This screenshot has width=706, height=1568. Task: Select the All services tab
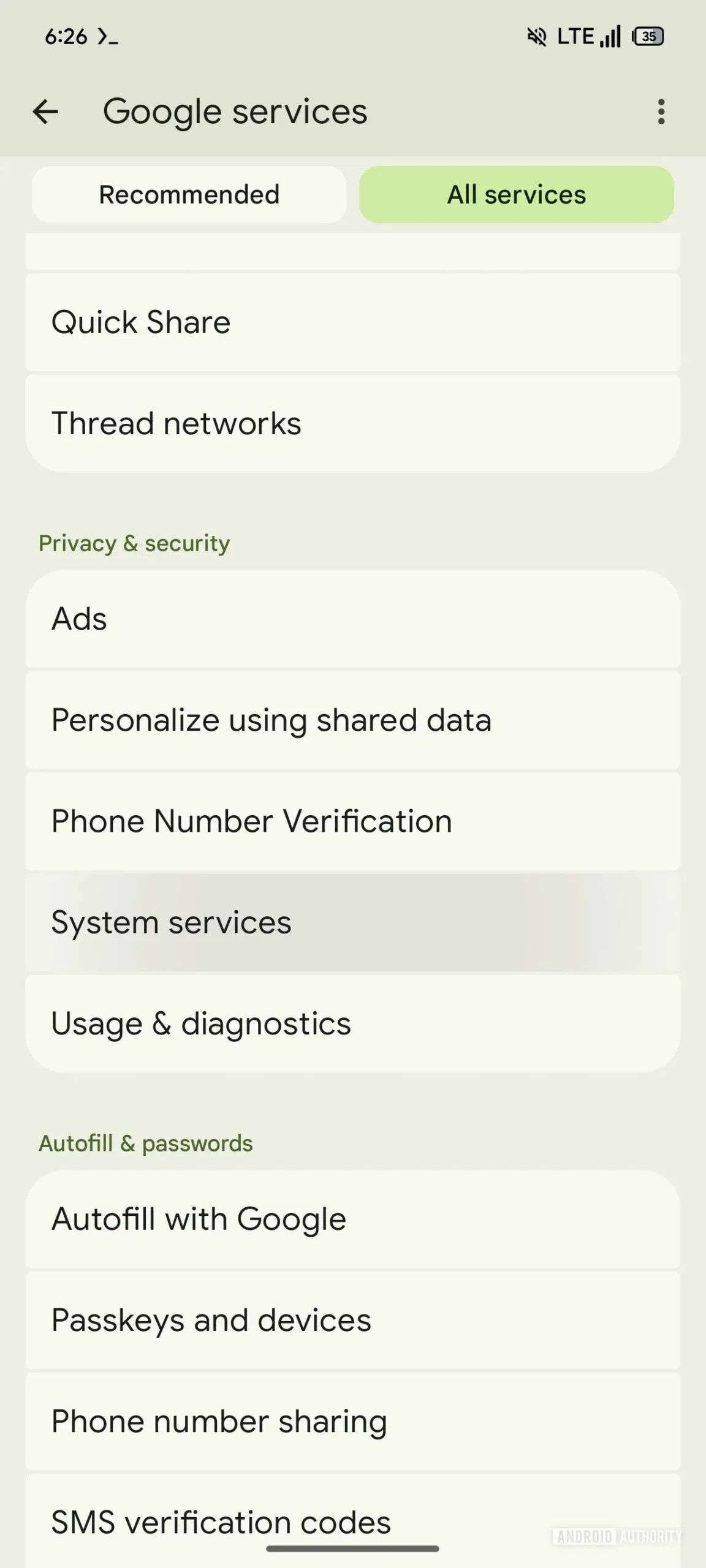(x=515, y=194)
